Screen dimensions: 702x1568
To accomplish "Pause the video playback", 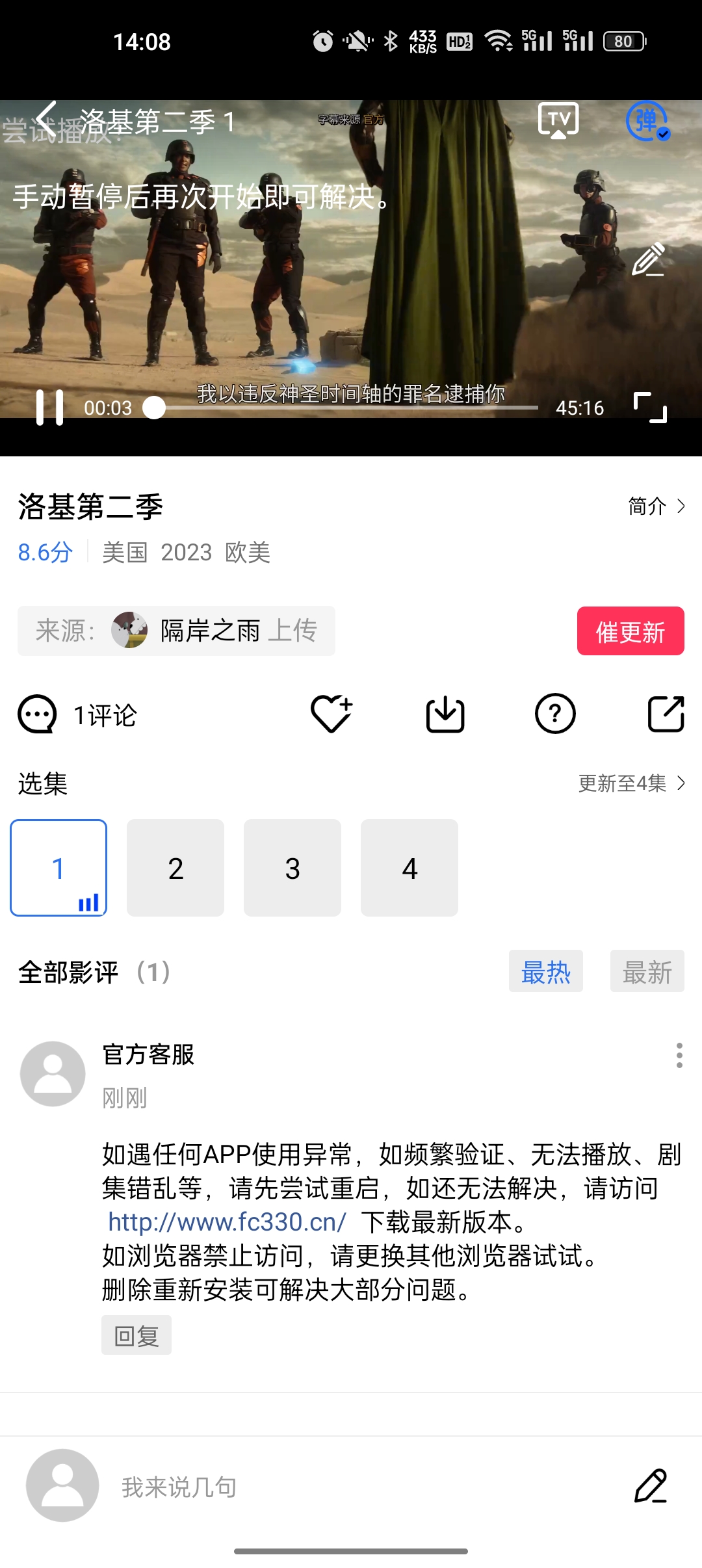I will (50, 408).
